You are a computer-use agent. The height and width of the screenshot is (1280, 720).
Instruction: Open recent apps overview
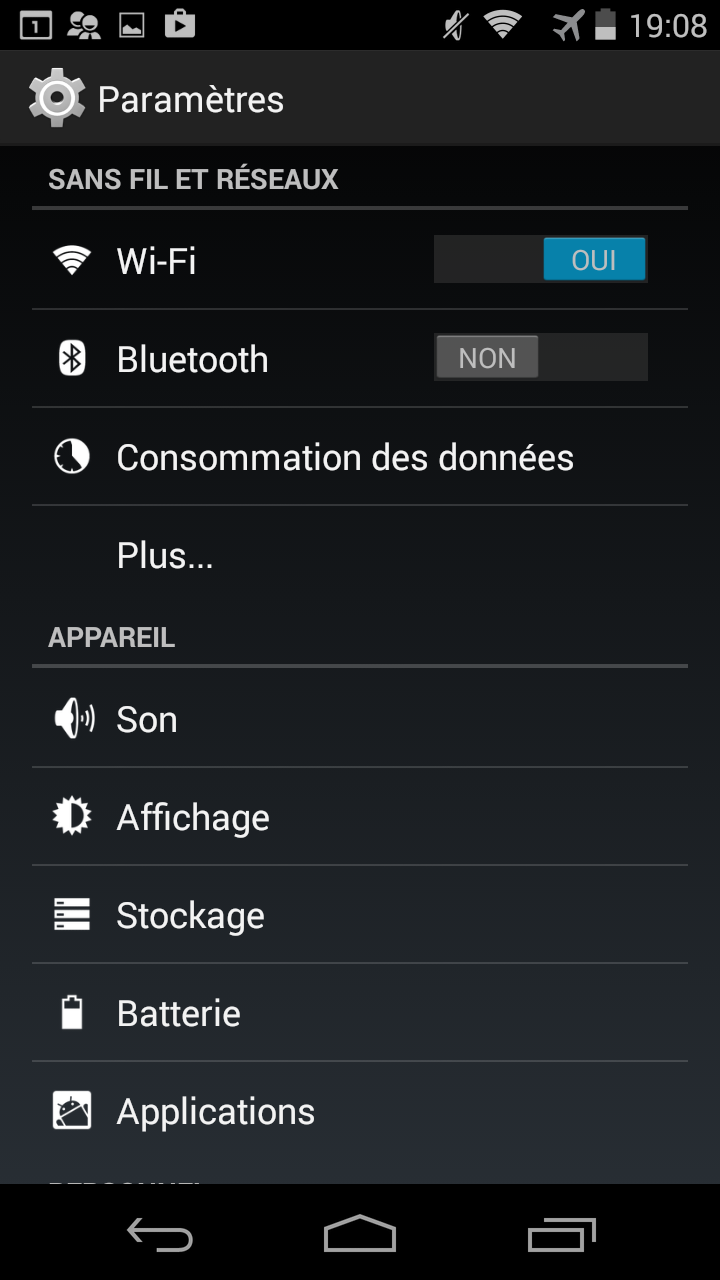coord(561,1235)
